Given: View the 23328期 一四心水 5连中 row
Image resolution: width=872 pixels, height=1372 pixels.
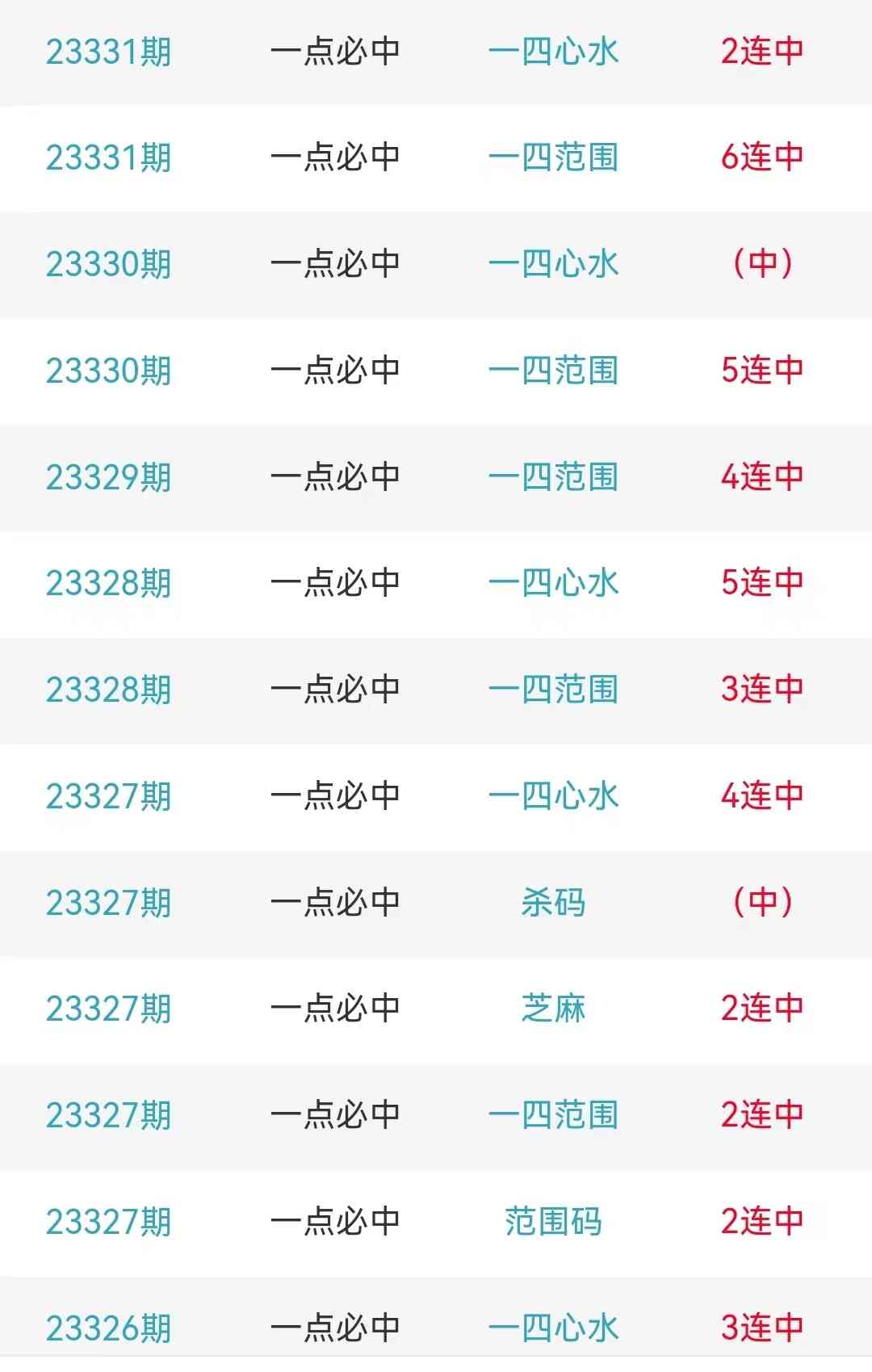Looking at the screenshot, I should 553,583.
